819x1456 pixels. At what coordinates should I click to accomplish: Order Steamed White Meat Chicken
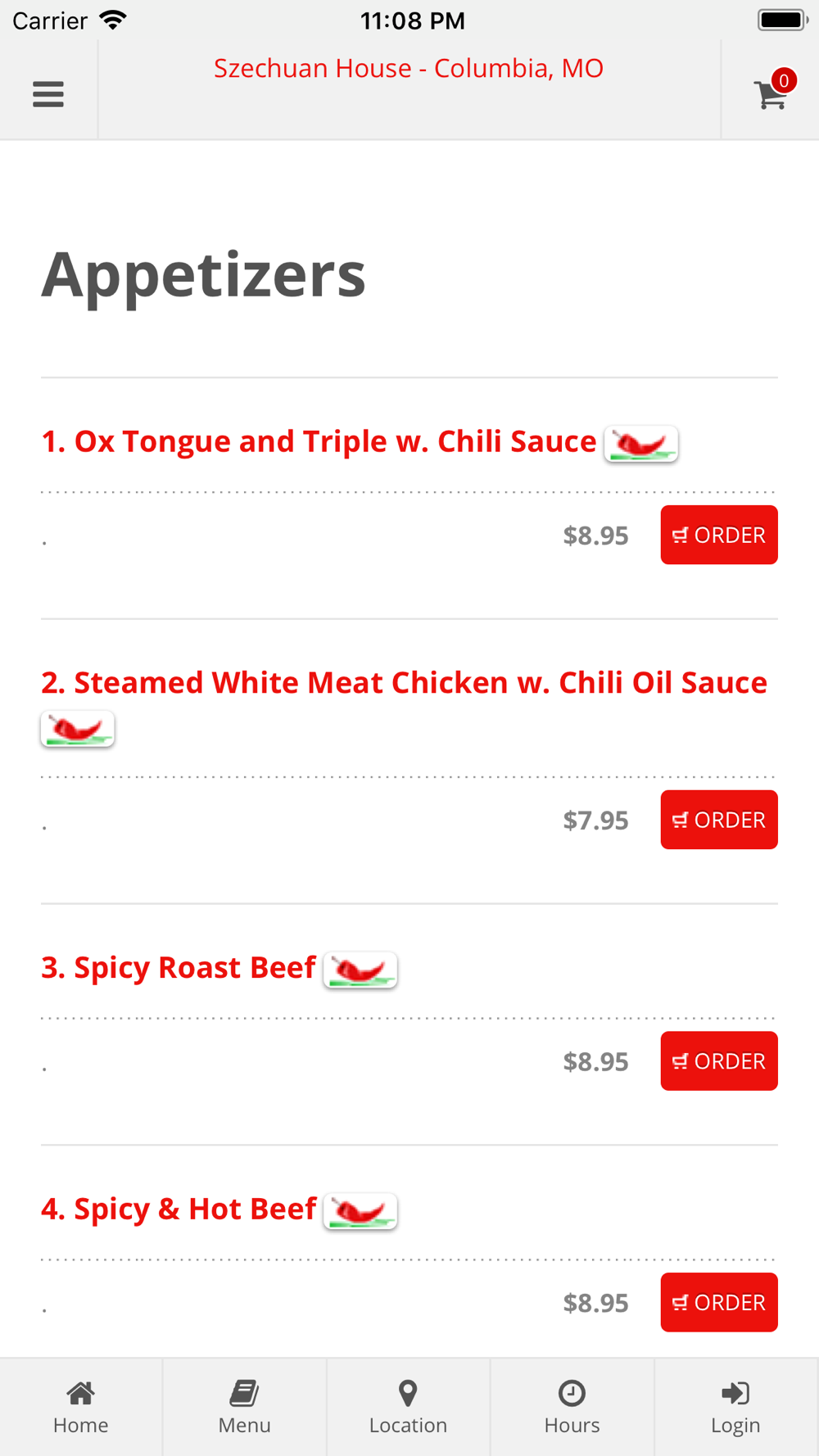[x=719, y=820]
